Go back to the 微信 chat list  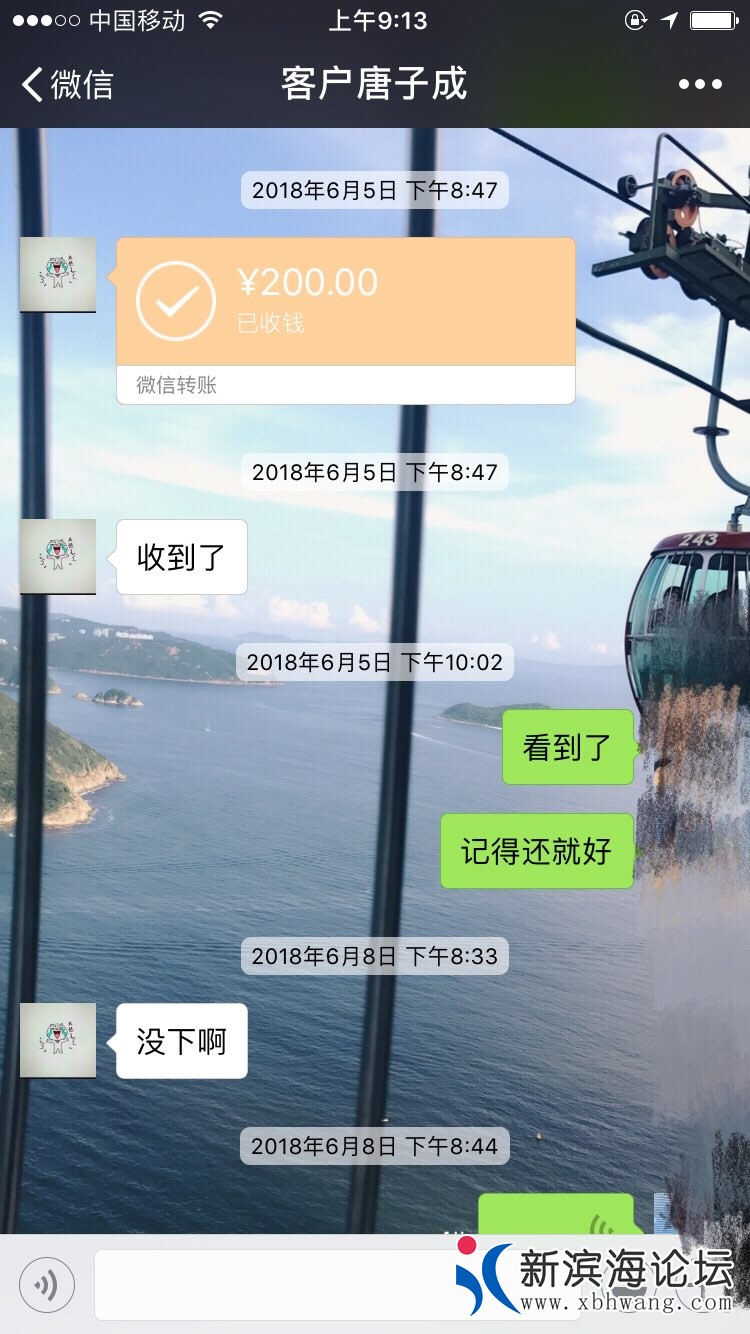click(68, 85)
